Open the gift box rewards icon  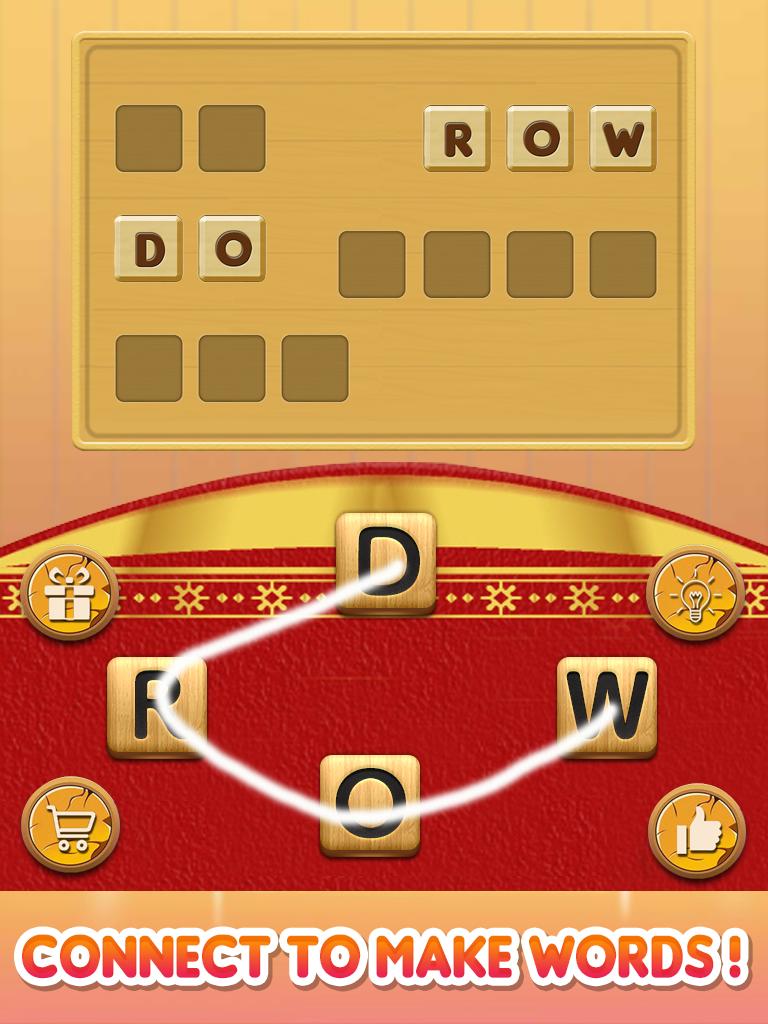(x=69, y=595)
